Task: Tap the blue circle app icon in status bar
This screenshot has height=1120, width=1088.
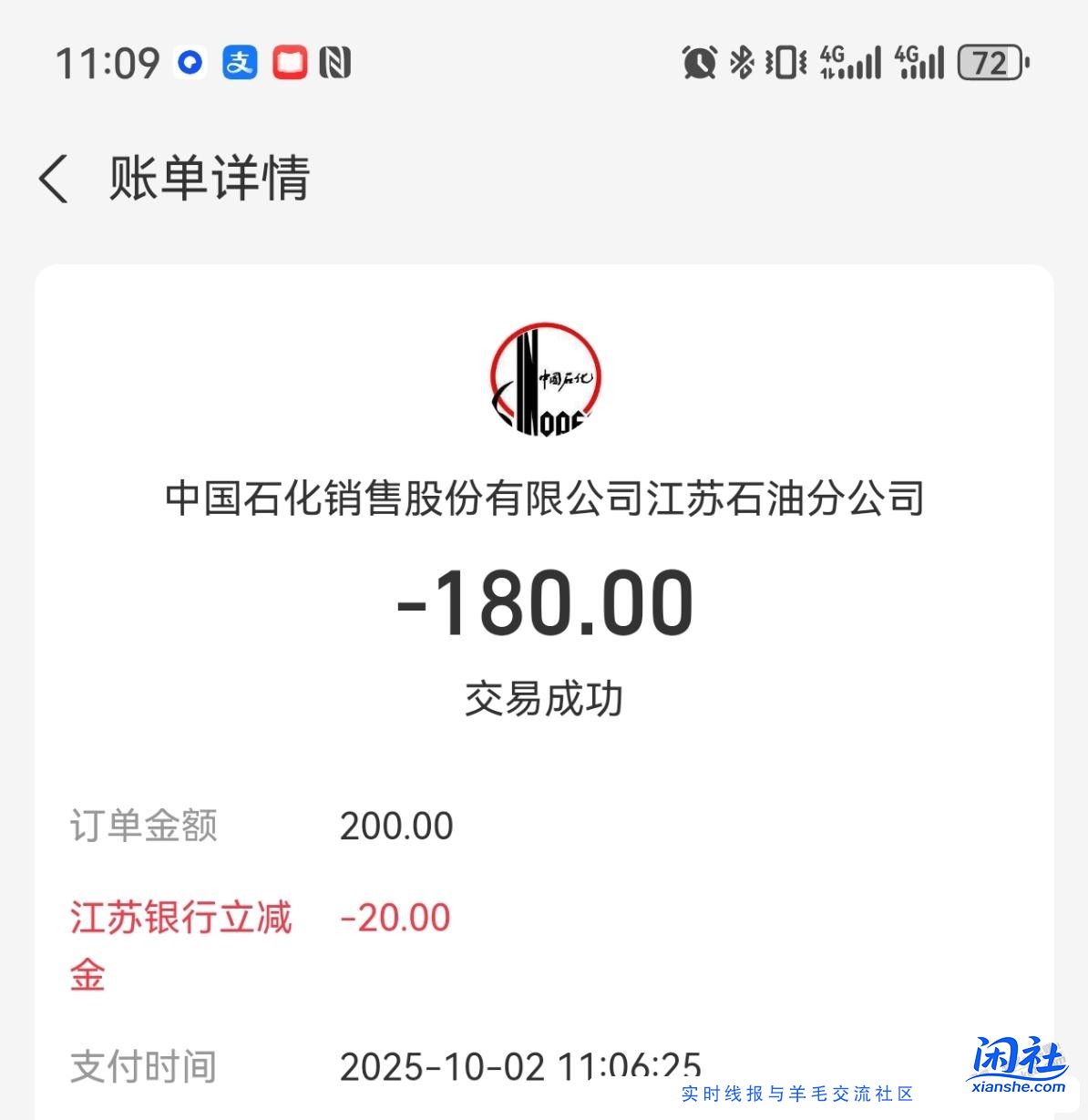Action: point(190,63)
